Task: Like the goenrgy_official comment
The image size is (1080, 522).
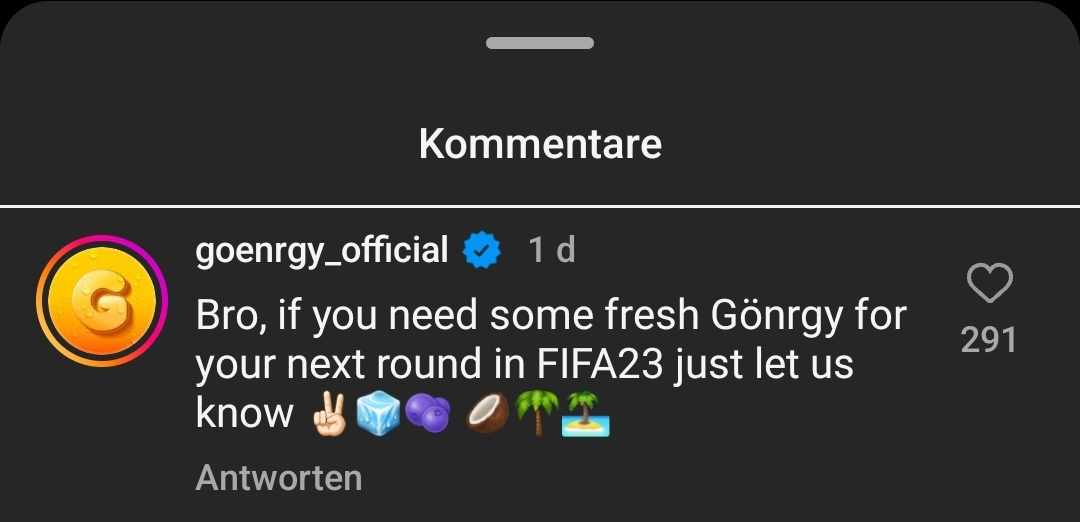Action: point(991,285)
